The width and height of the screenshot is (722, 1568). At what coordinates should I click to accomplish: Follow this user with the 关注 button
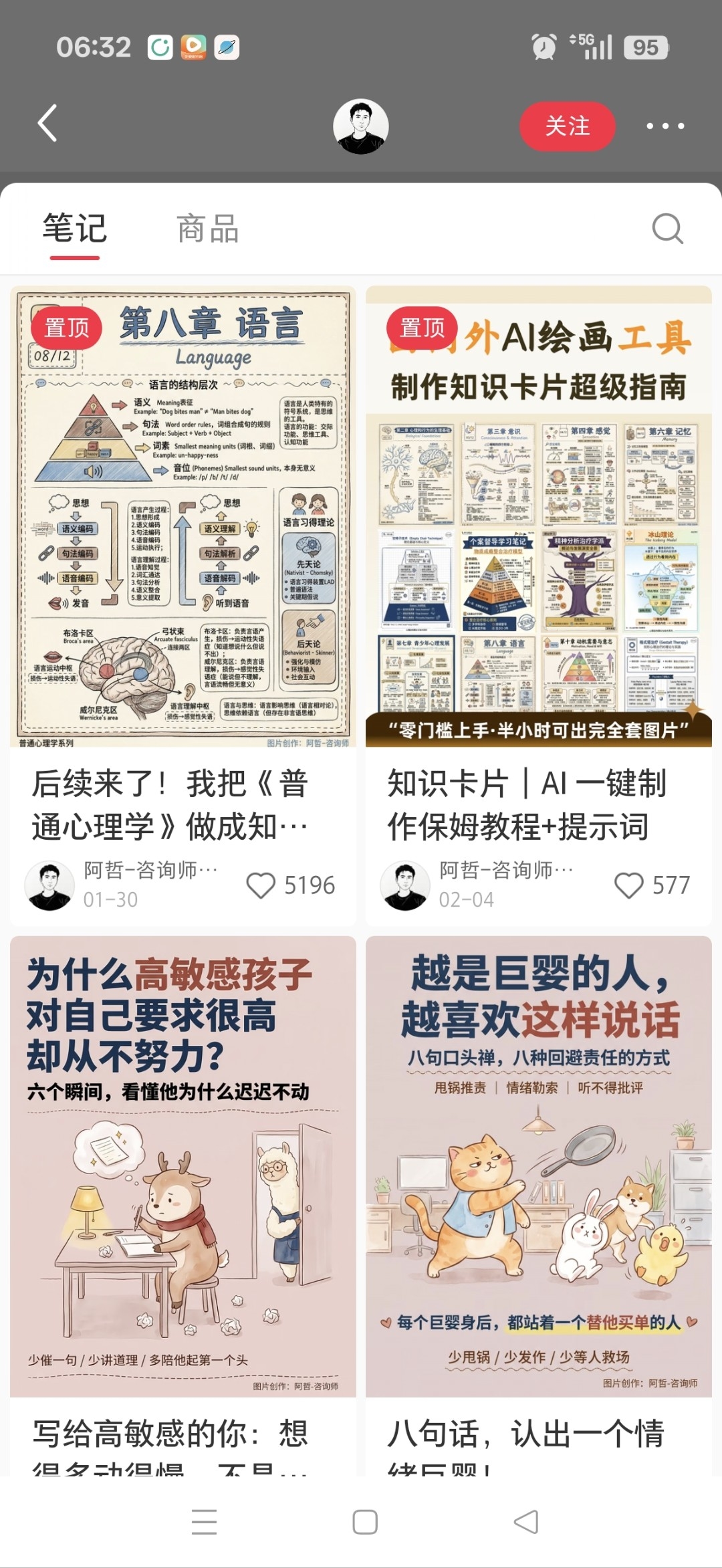[568, 126]
